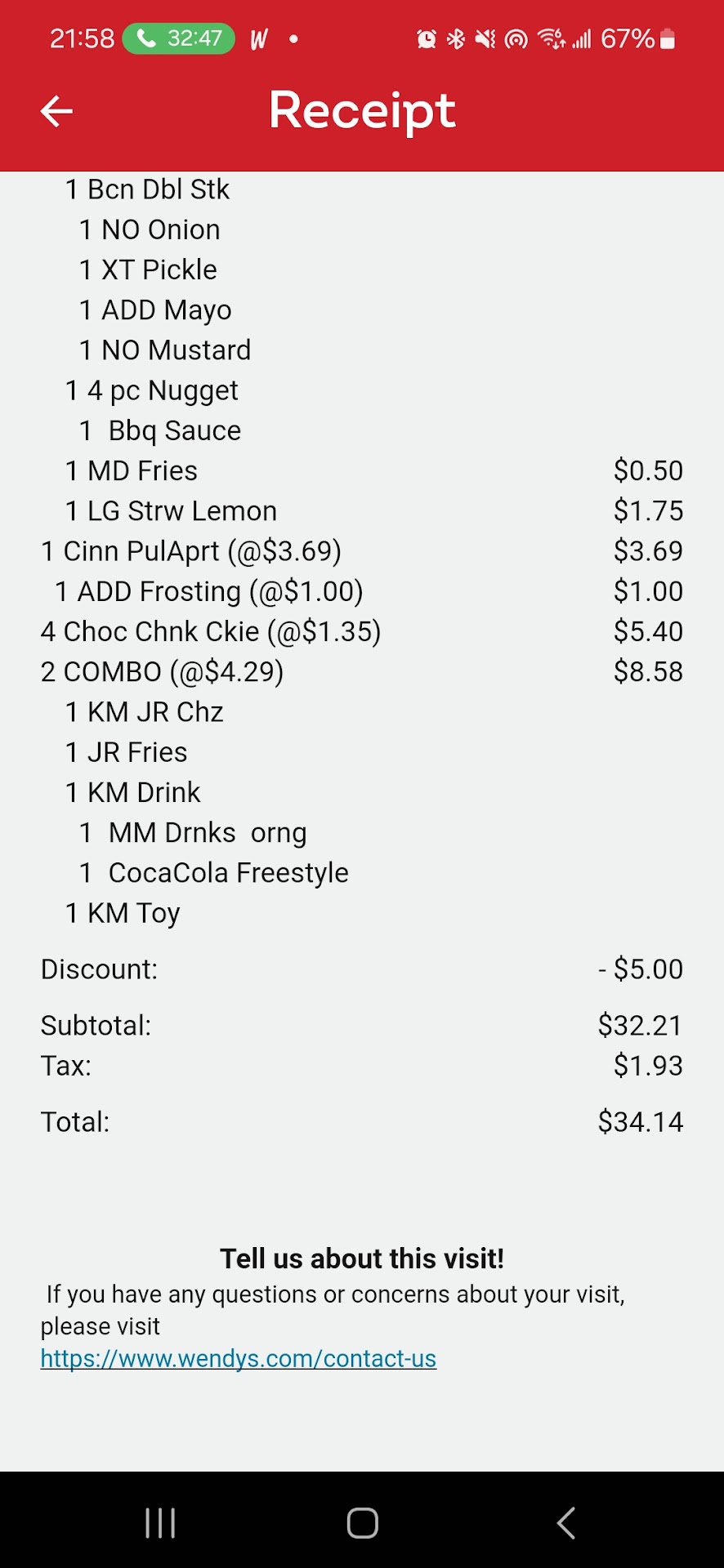This screenshot has height=1568, width=724.
Task: Go to the home screen
Action: [x=362, y=1522]
